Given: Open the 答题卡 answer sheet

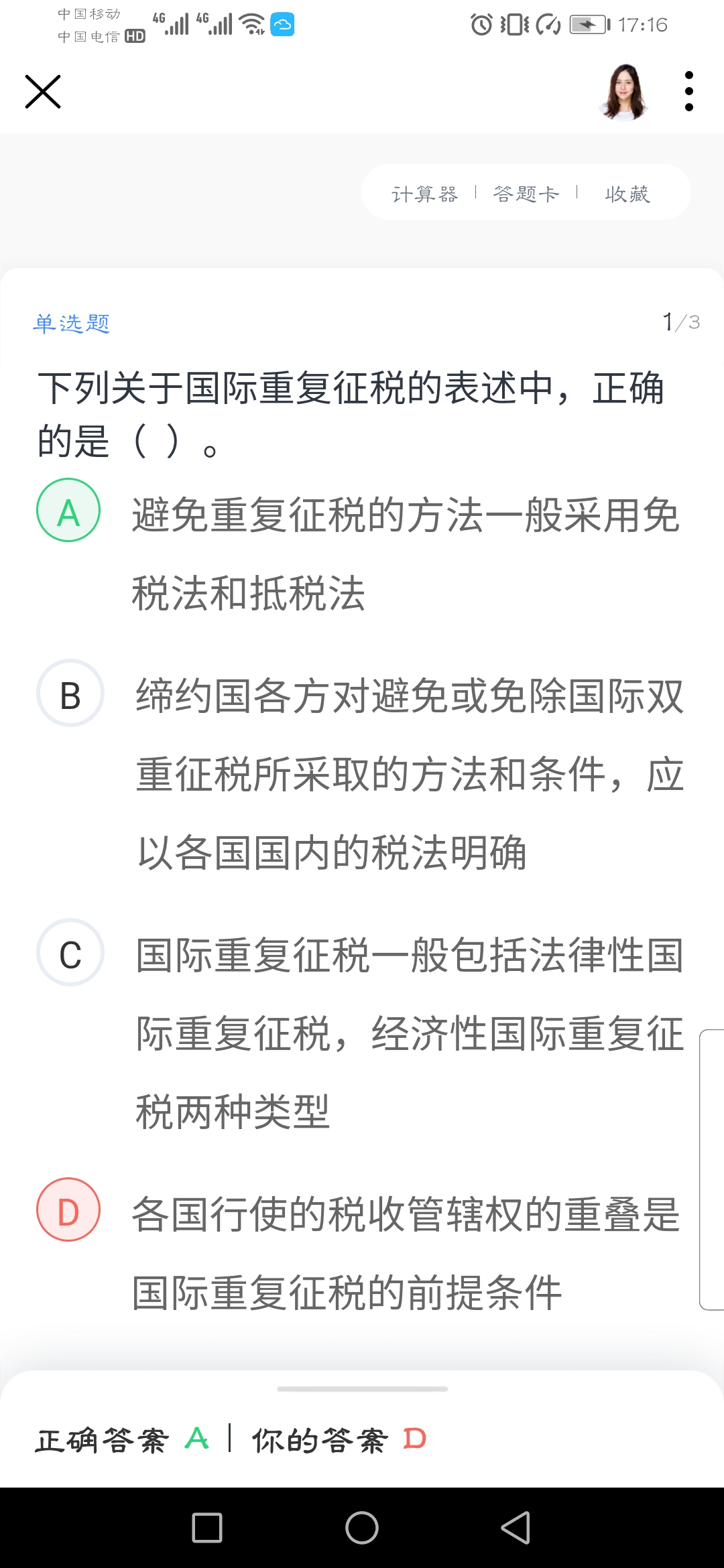Looking at the screenshot, I should tap(526, 194).
